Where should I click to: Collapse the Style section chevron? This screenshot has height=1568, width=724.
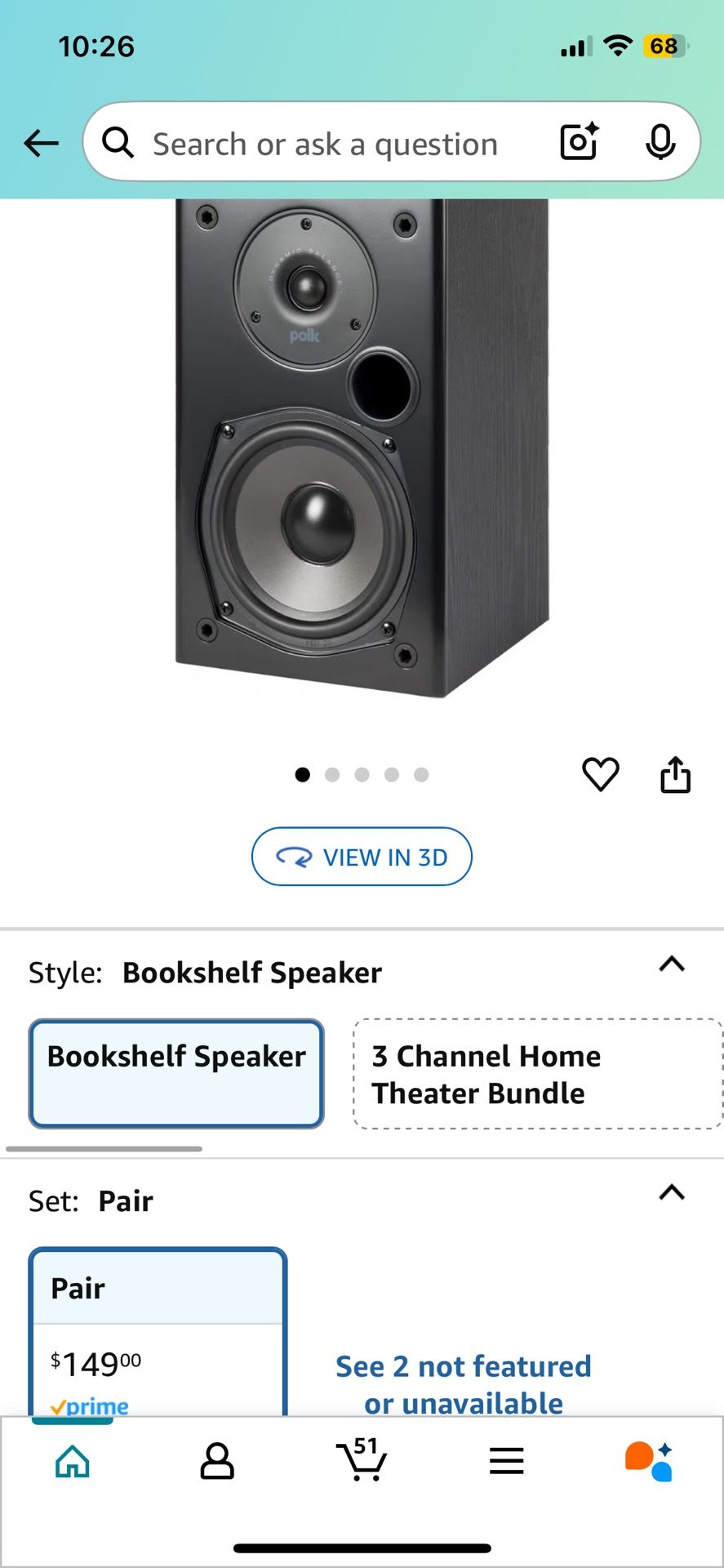point(671,965)
